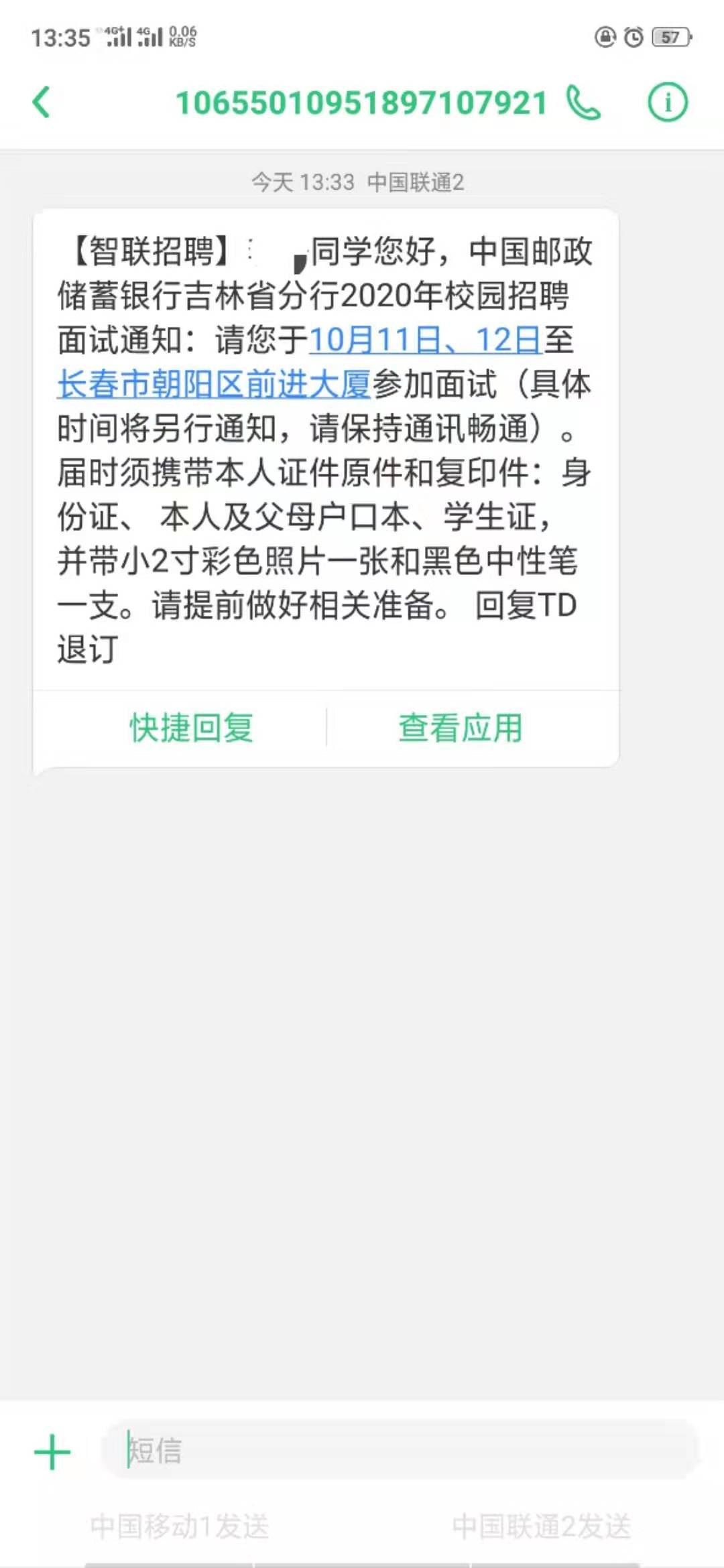The width and height of the screenshot is (724, 1568).
Task: Tap 查看应用 under the message
Action: point(461,728)
